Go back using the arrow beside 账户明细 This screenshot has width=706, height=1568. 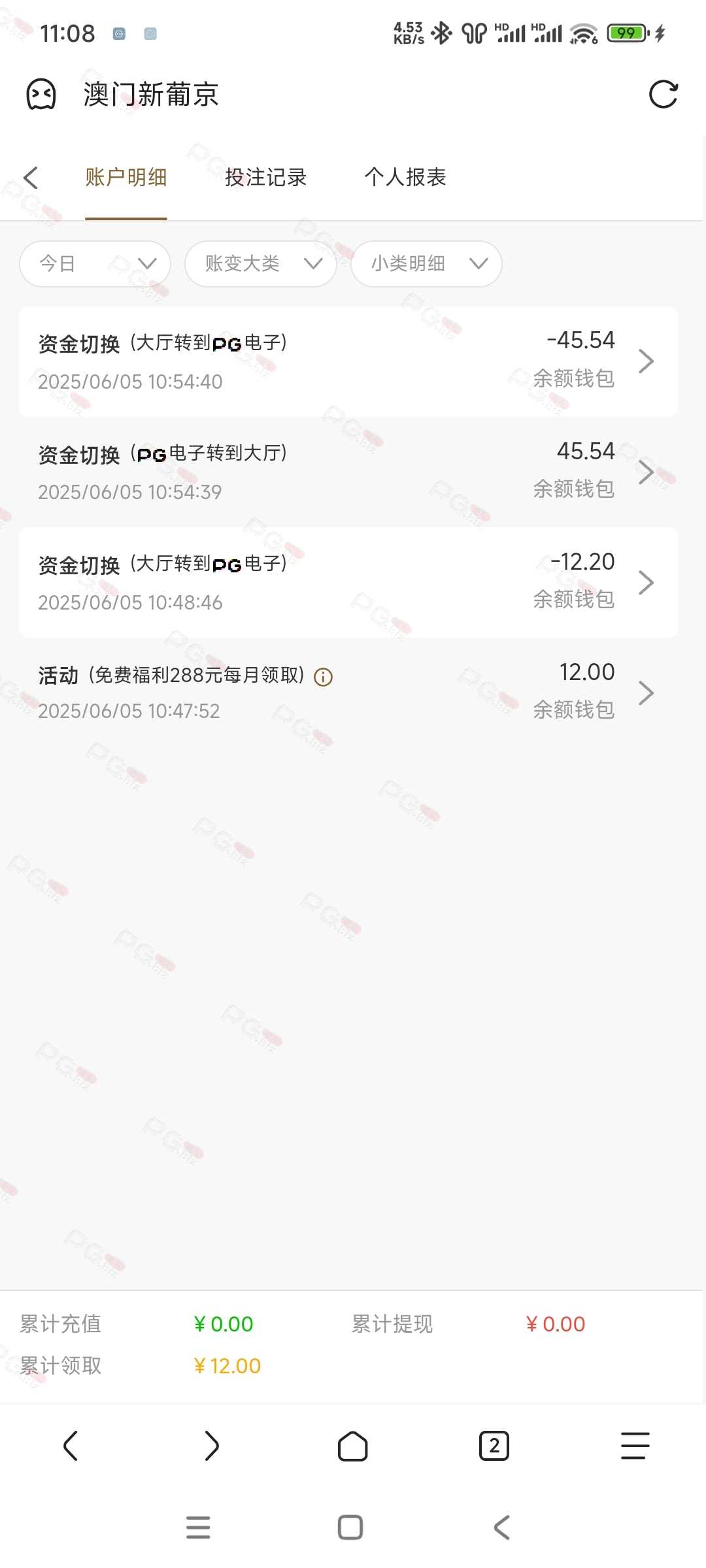(x=31, y=177)
